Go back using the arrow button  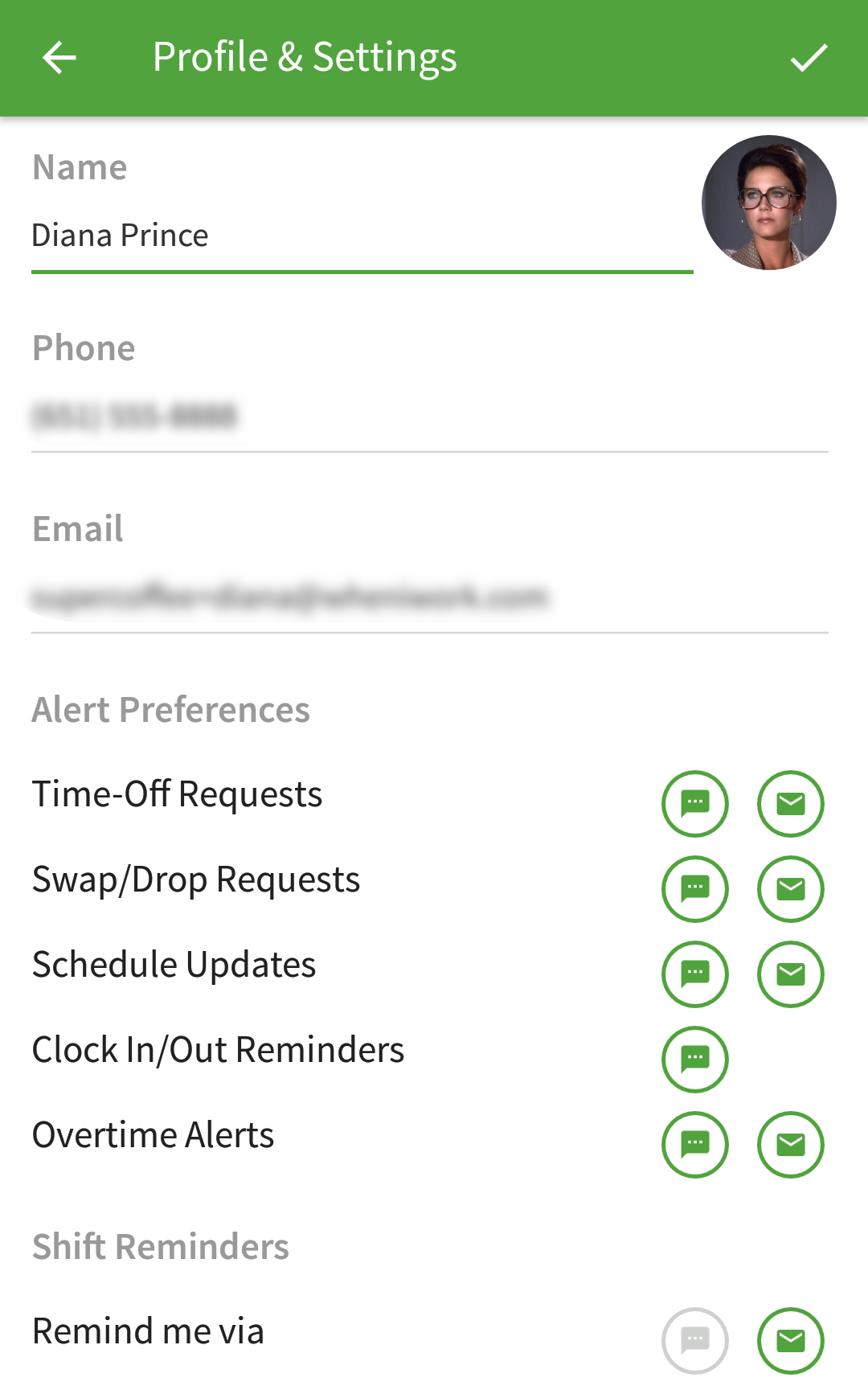click(58, 57)
